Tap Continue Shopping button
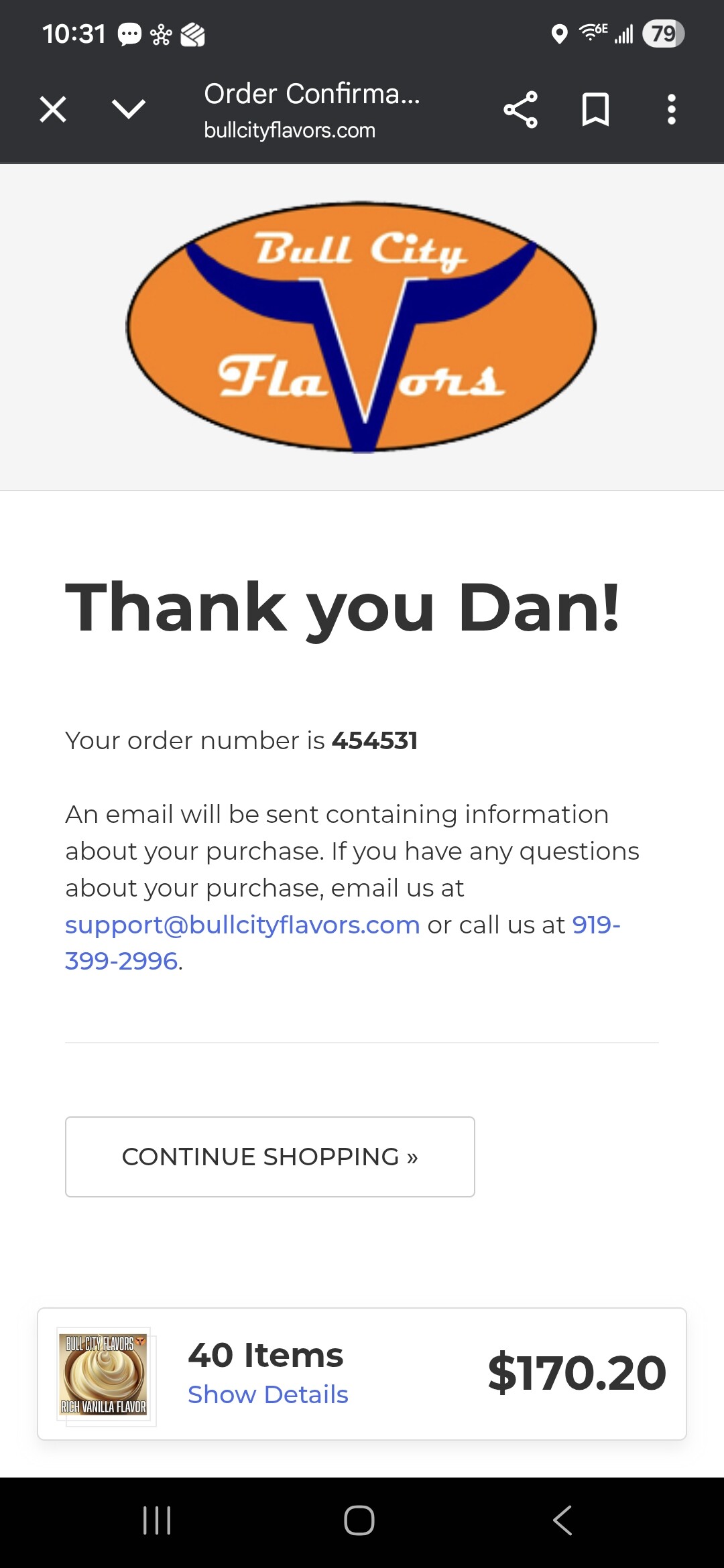This screenshot has height=1568, width=724. (x=269, y=1157)
